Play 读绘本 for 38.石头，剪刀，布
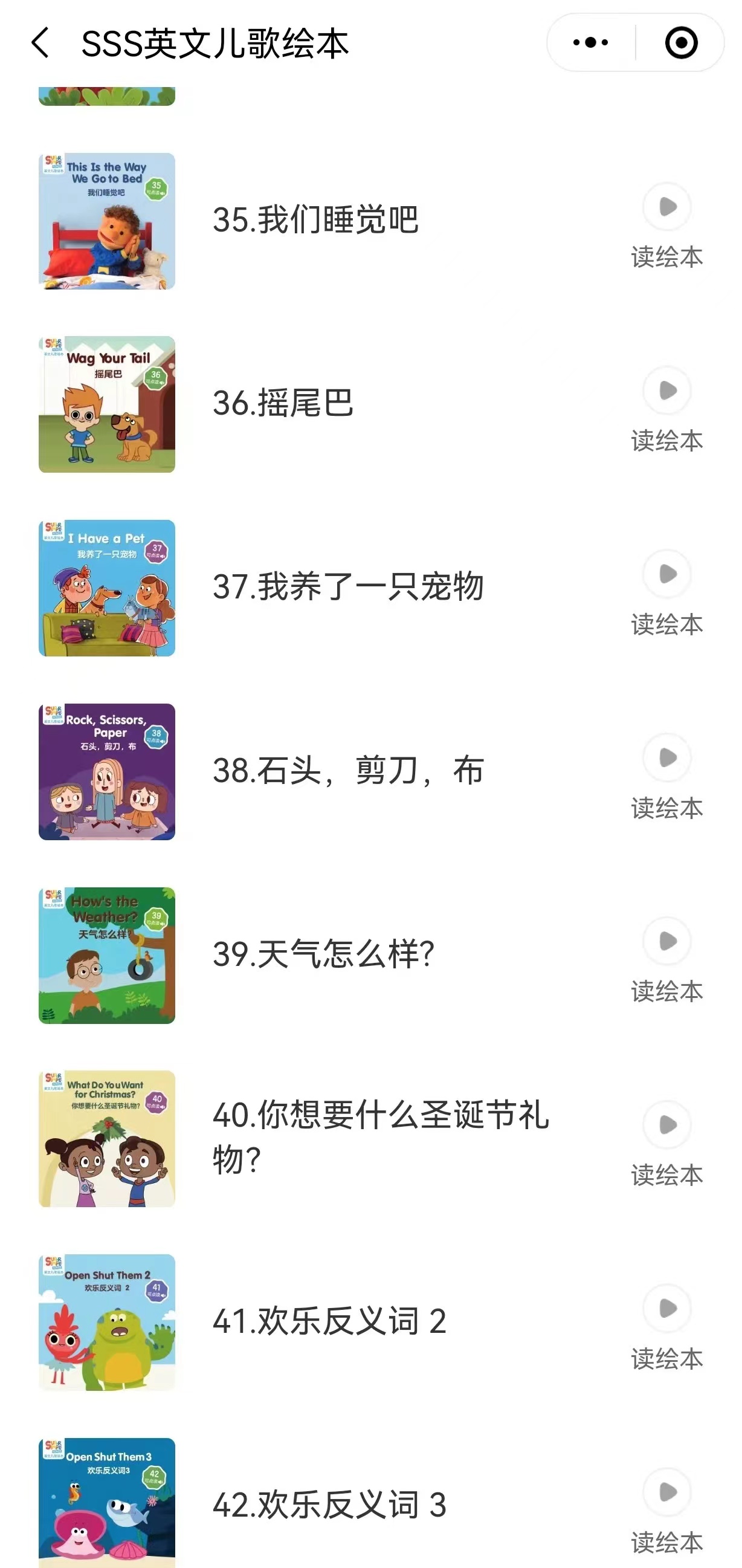 [667, 758]
